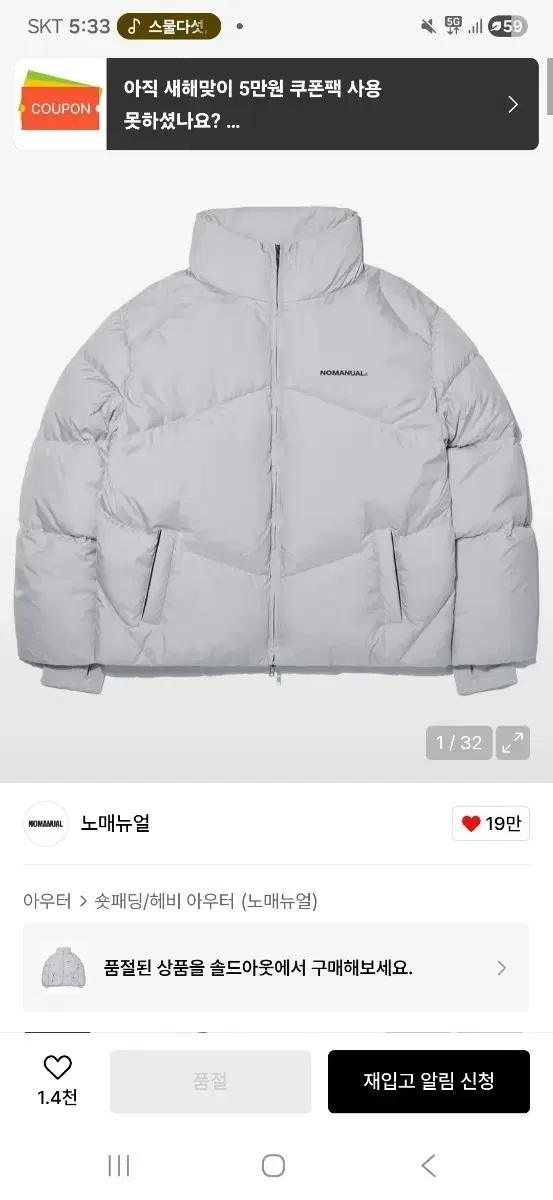Like the 노매뉴얼 brand heart button
This screenshot has height=1200, width=553.
(490, 824)
